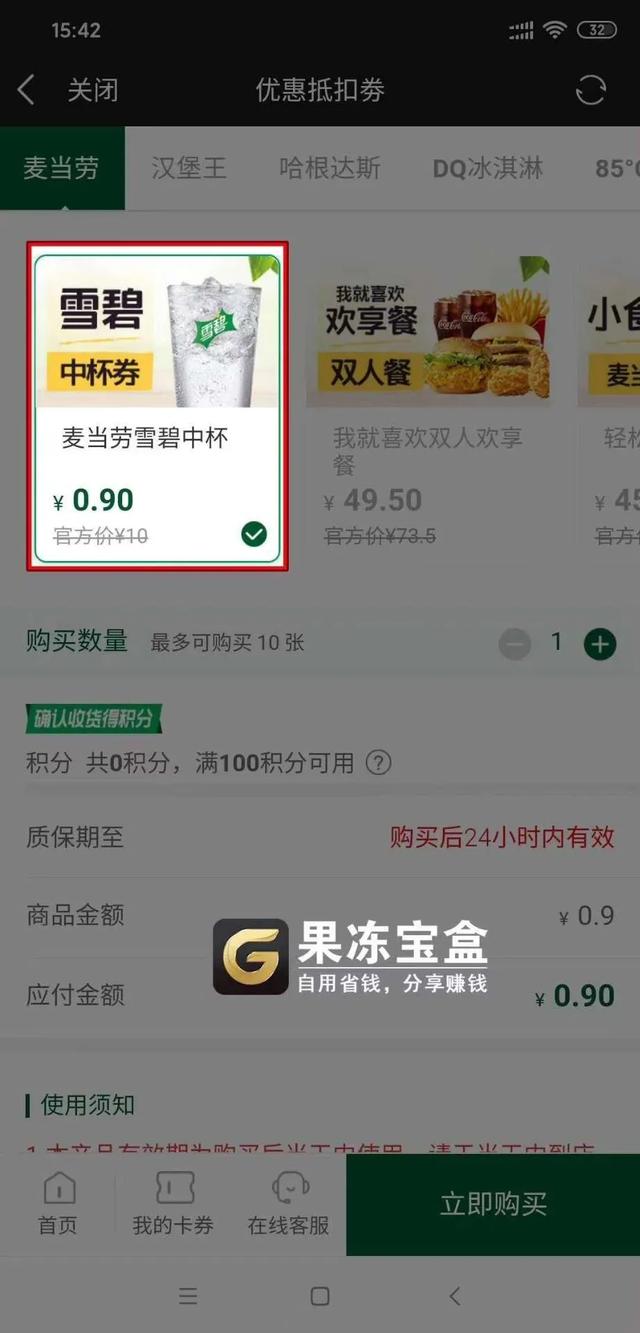Viewport: 640px width, 1333px height.
Task: Tap 关闭 to close the page
Action: click(92, 90)
